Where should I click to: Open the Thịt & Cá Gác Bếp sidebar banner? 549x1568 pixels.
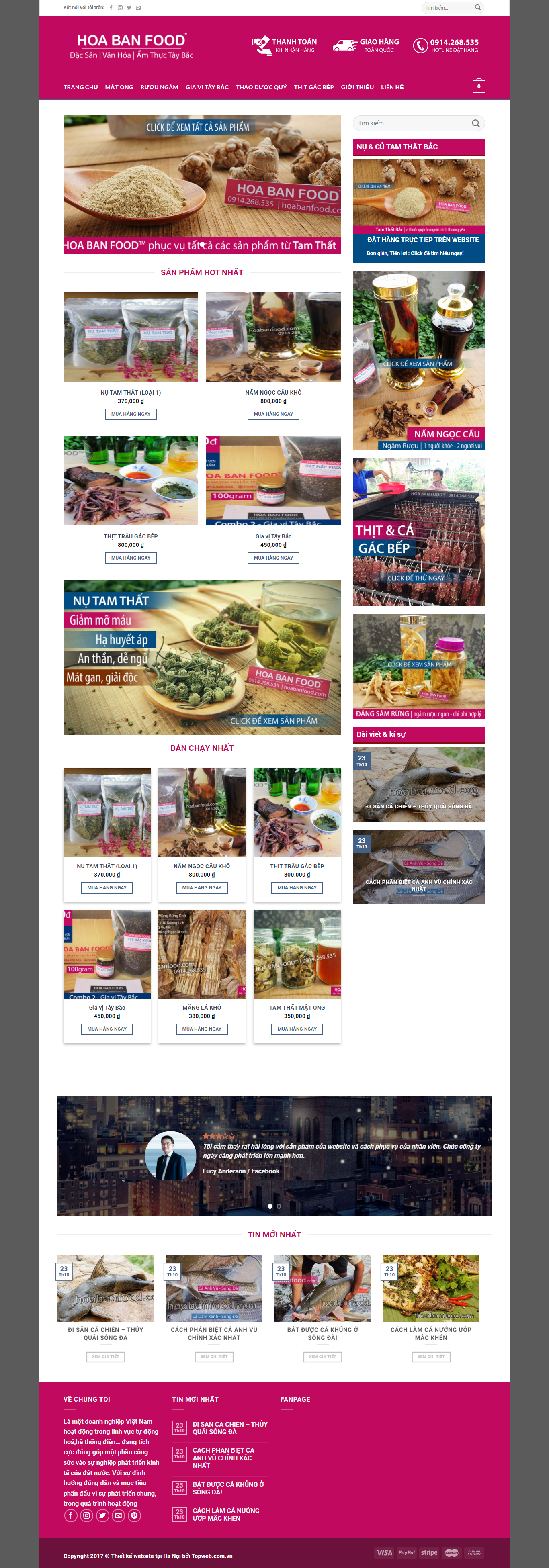[419, 532]
